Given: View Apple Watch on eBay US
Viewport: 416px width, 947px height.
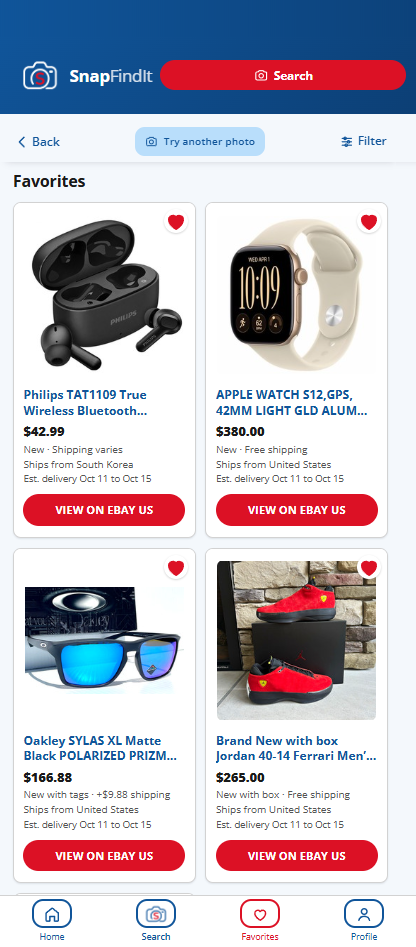Looking at the screenshot, I should [x=297, y=510].
